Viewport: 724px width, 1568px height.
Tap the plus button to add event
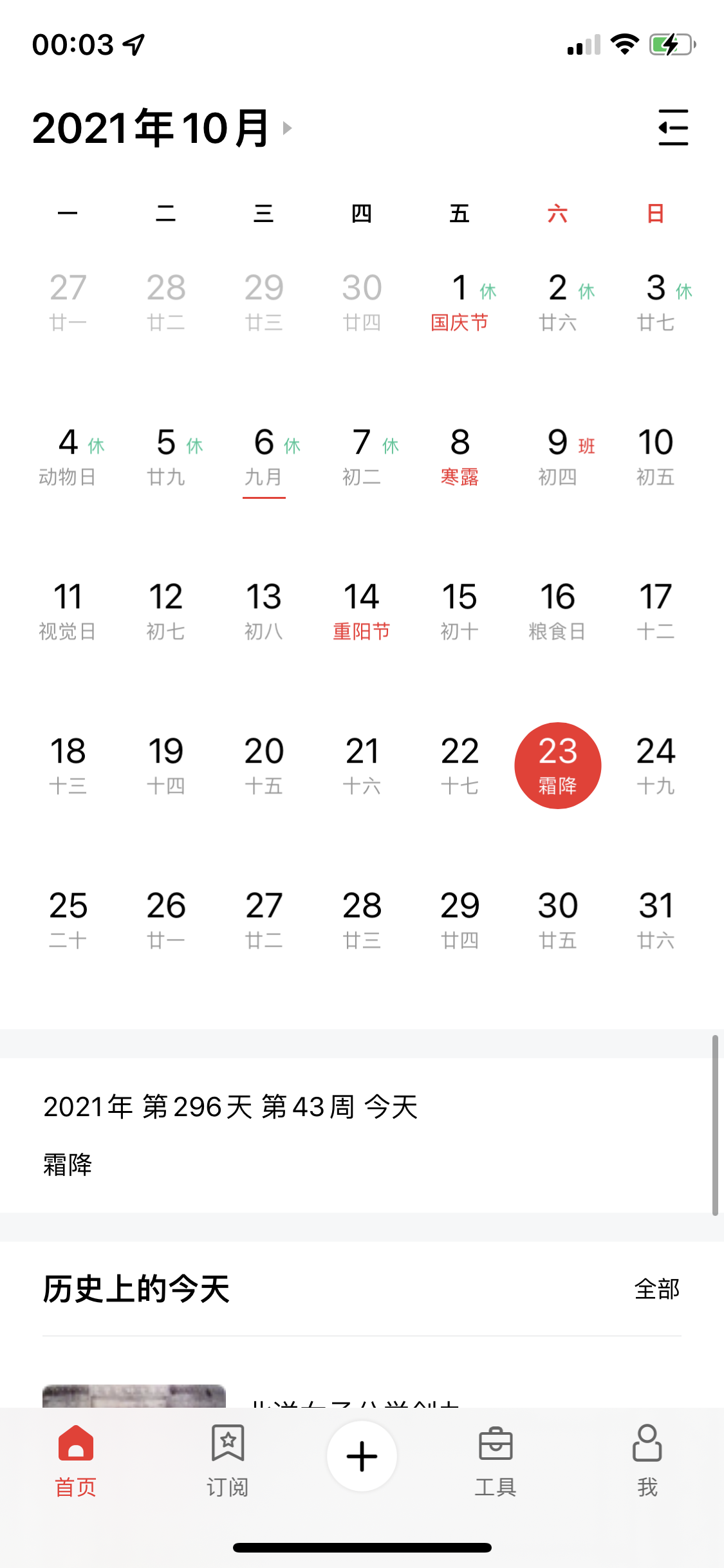(x=362, y=1456)
